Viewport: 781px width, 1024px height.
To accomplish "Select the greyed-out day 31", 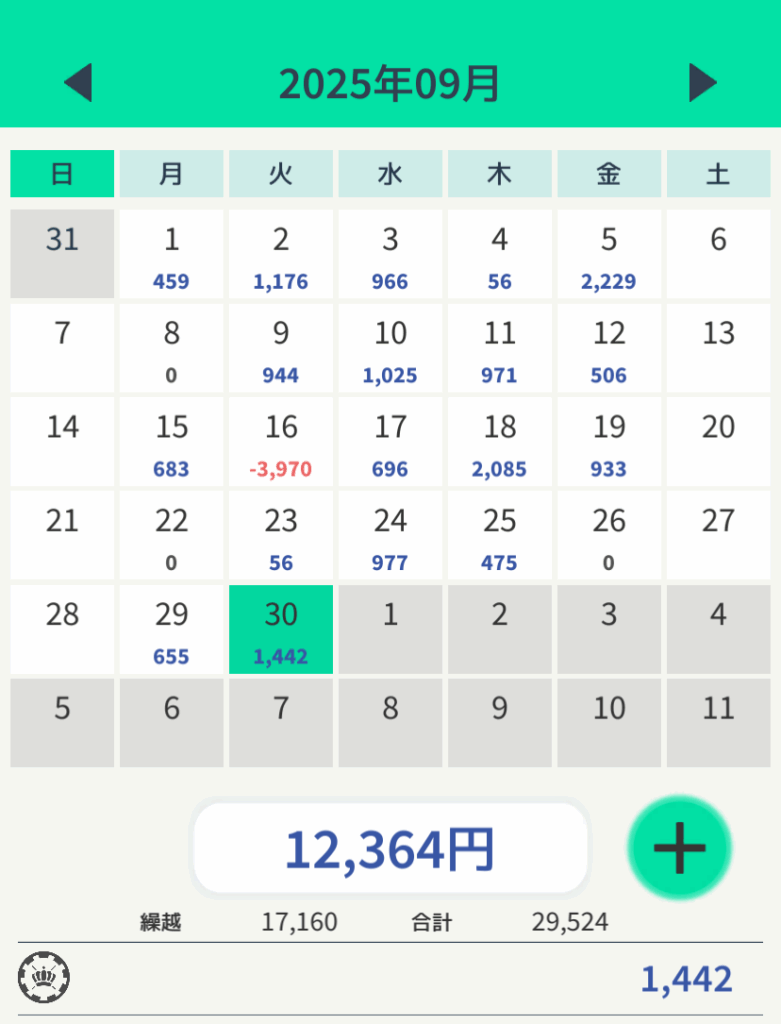I will tap(62, 254).
